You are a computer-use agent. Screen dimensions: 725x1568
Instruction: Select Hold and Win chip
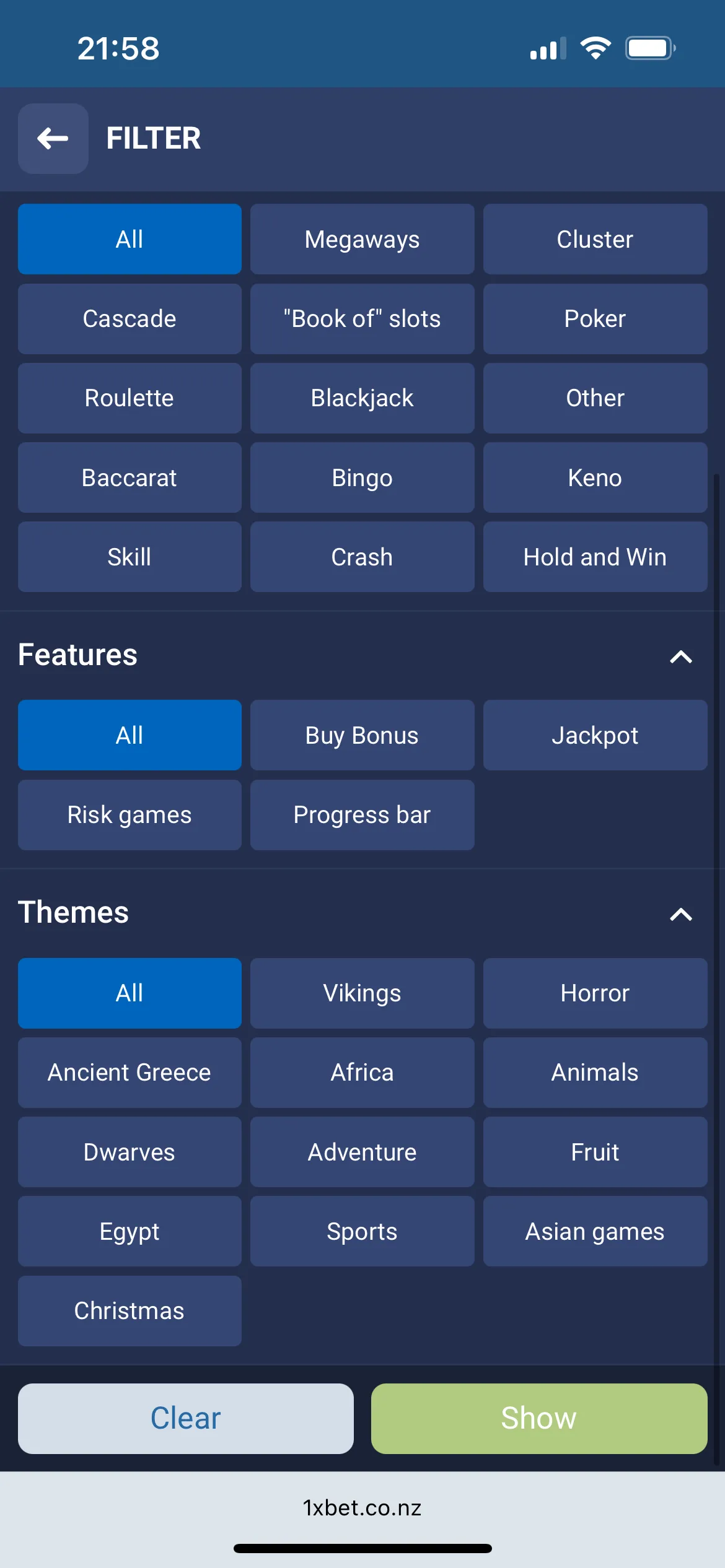pyautogui.click(x=594, y=557)
